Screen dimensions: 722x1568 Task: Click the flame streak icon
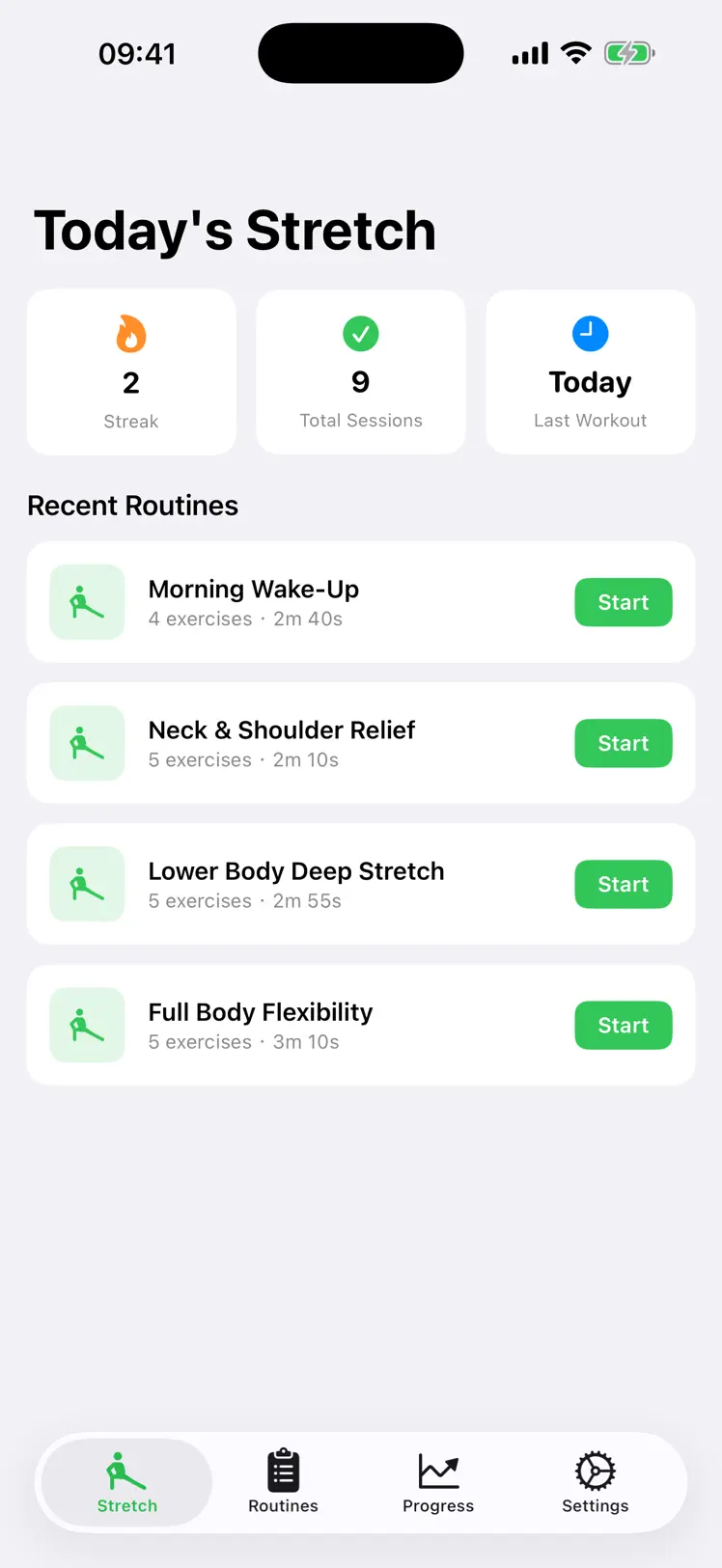(x=131, y=334)
